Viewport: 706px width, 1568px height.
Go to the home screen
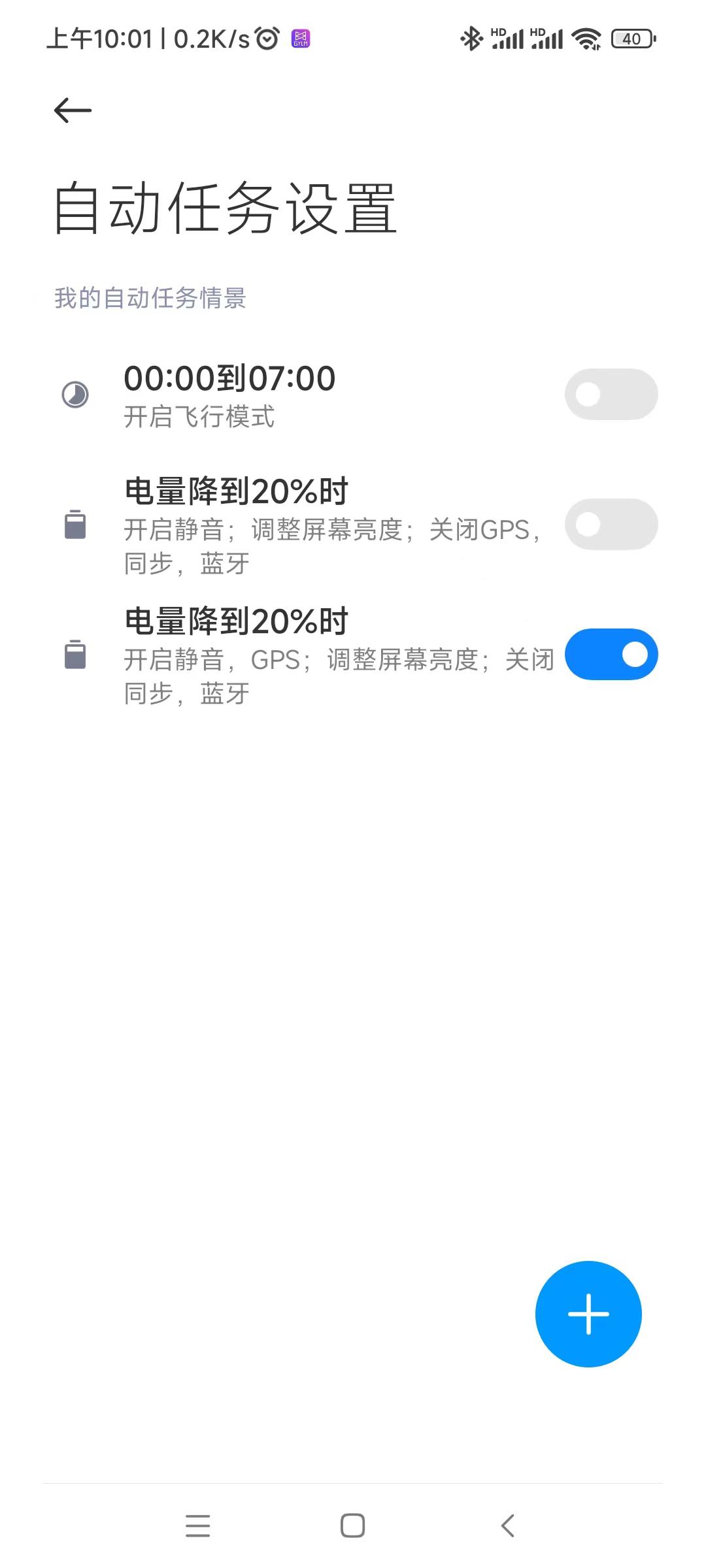[352, 1526]
